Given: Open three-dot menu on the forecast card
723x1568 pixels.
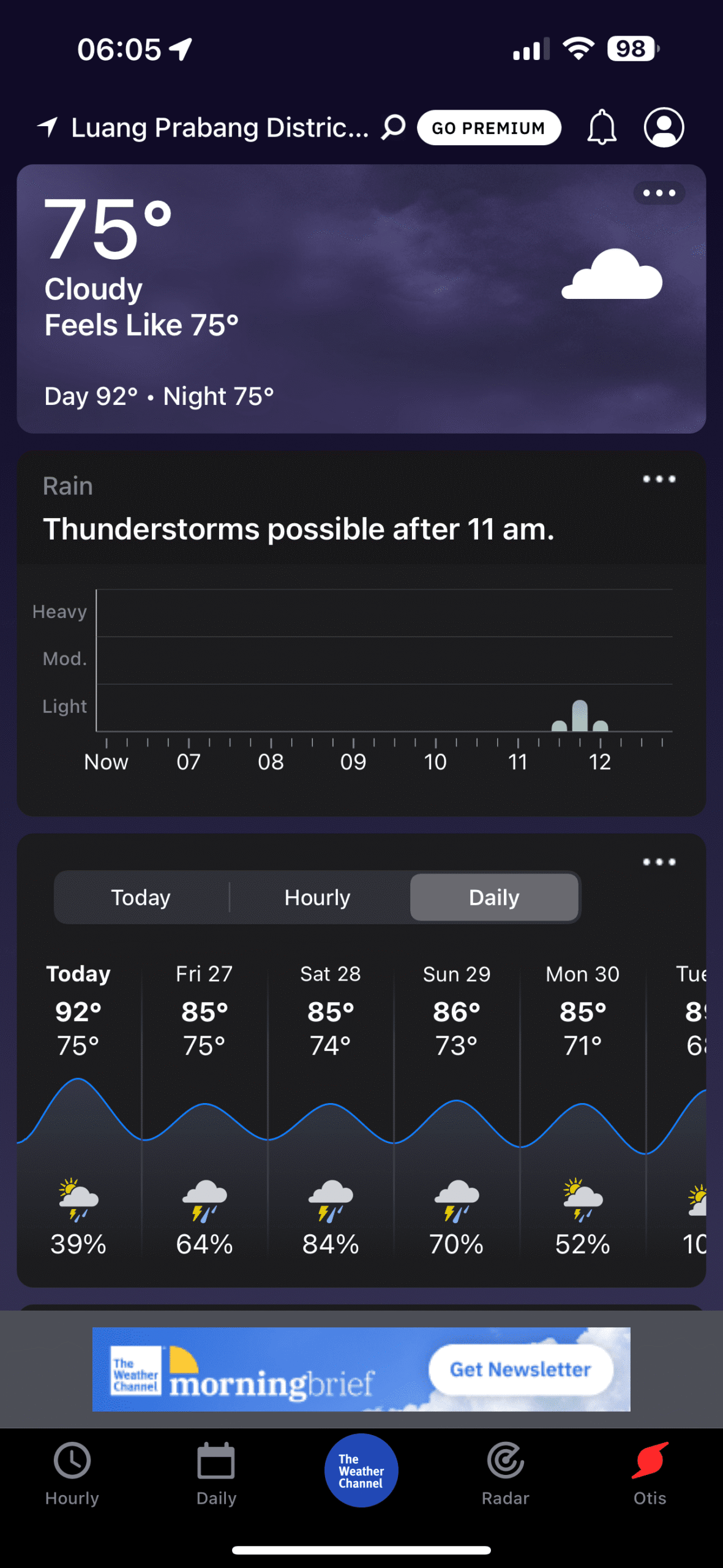Looking at the screenshot, I should tap(659, 862).
